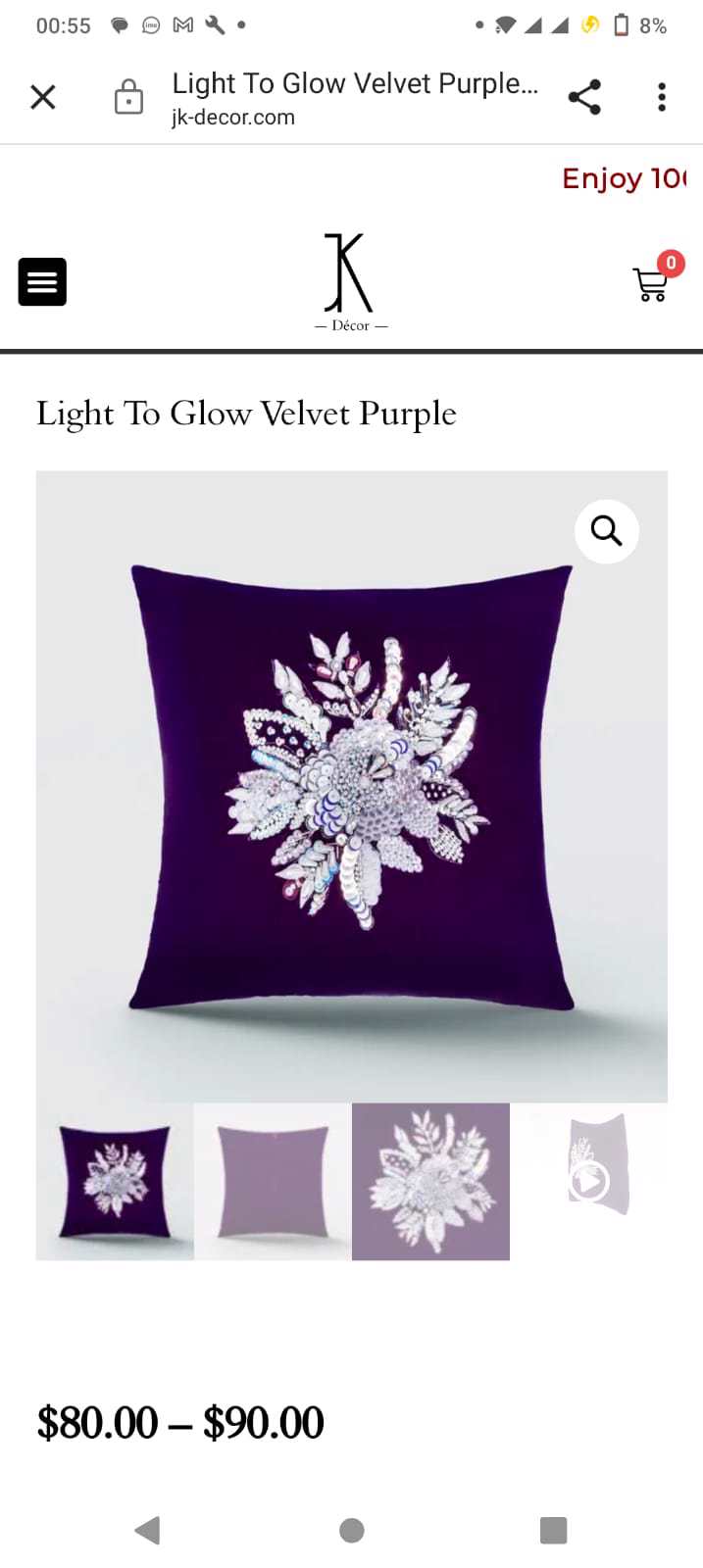Close the browser custom tab

point(43,97)
